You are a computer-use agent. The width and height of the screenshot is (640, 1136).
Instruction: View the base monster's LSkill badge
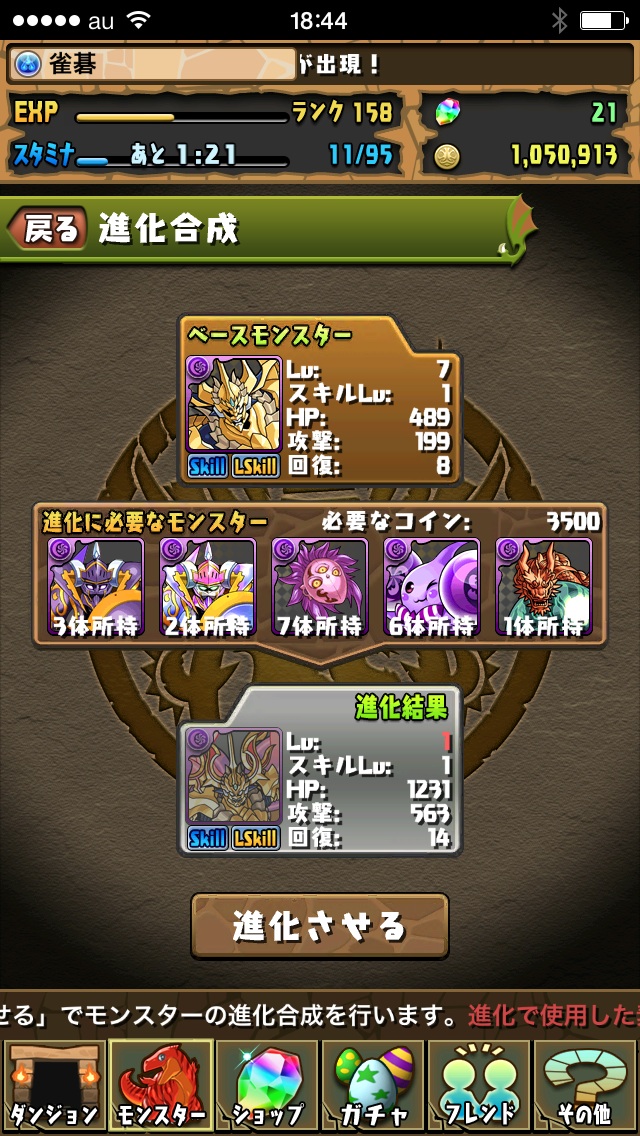(x=255, y=467)
